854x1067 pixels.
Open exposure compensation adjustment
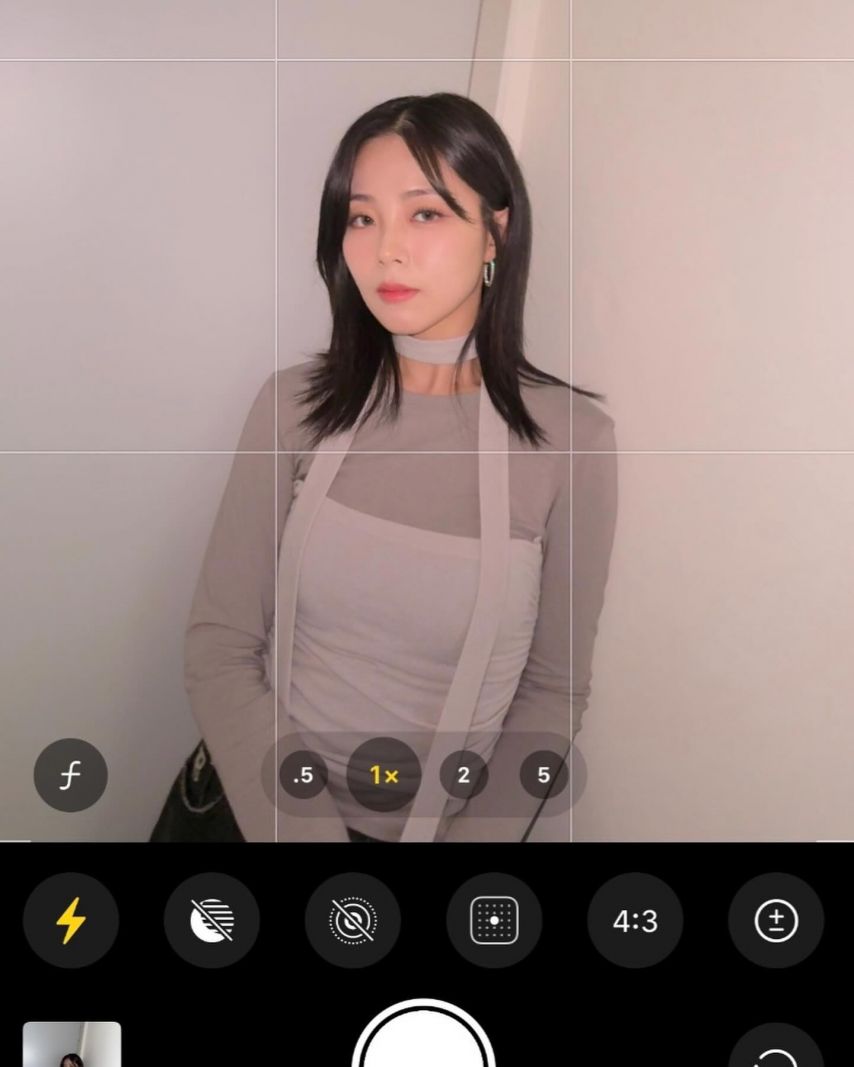[776, 920]
